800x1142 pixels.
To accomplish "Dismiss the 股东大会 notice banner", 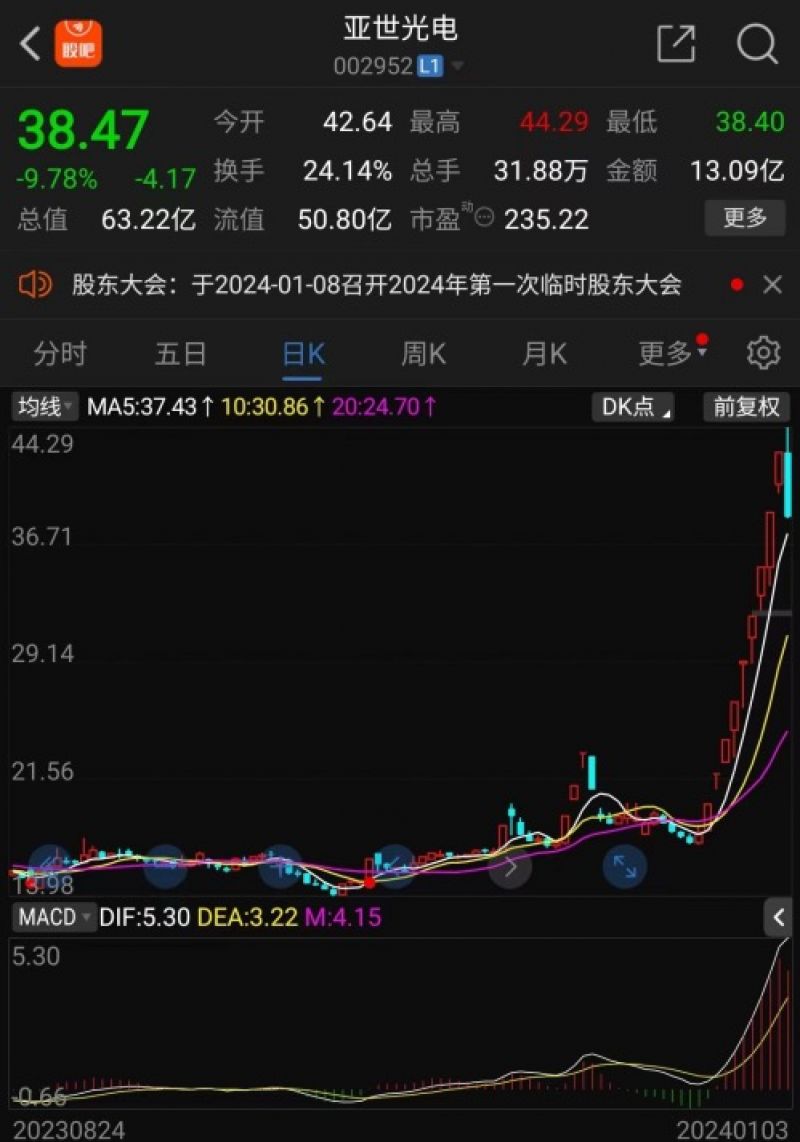I will [x=772, y=285].
